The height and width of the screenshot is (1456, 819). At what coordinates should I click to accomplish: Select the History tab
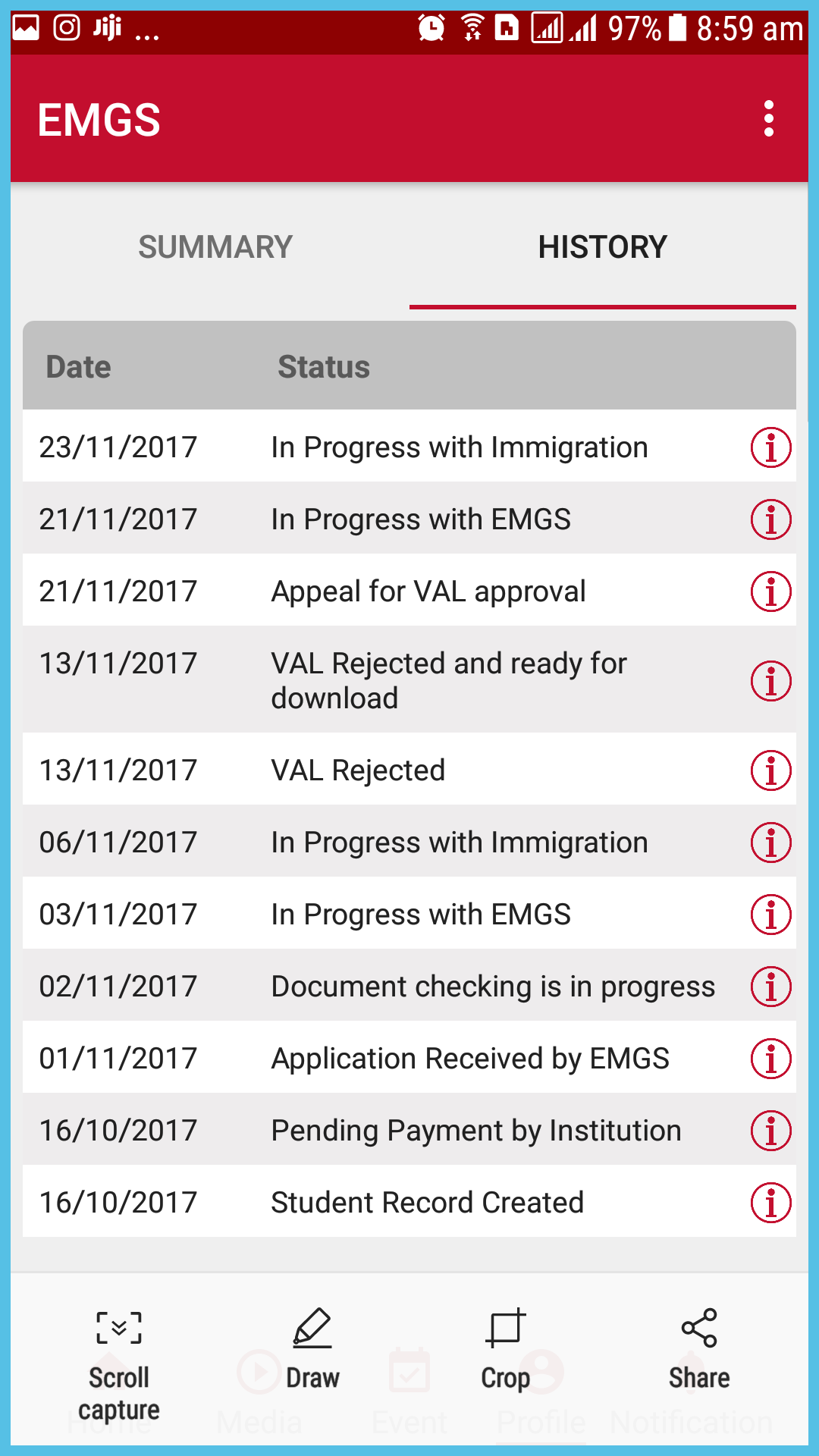click(x=602, y=247)
